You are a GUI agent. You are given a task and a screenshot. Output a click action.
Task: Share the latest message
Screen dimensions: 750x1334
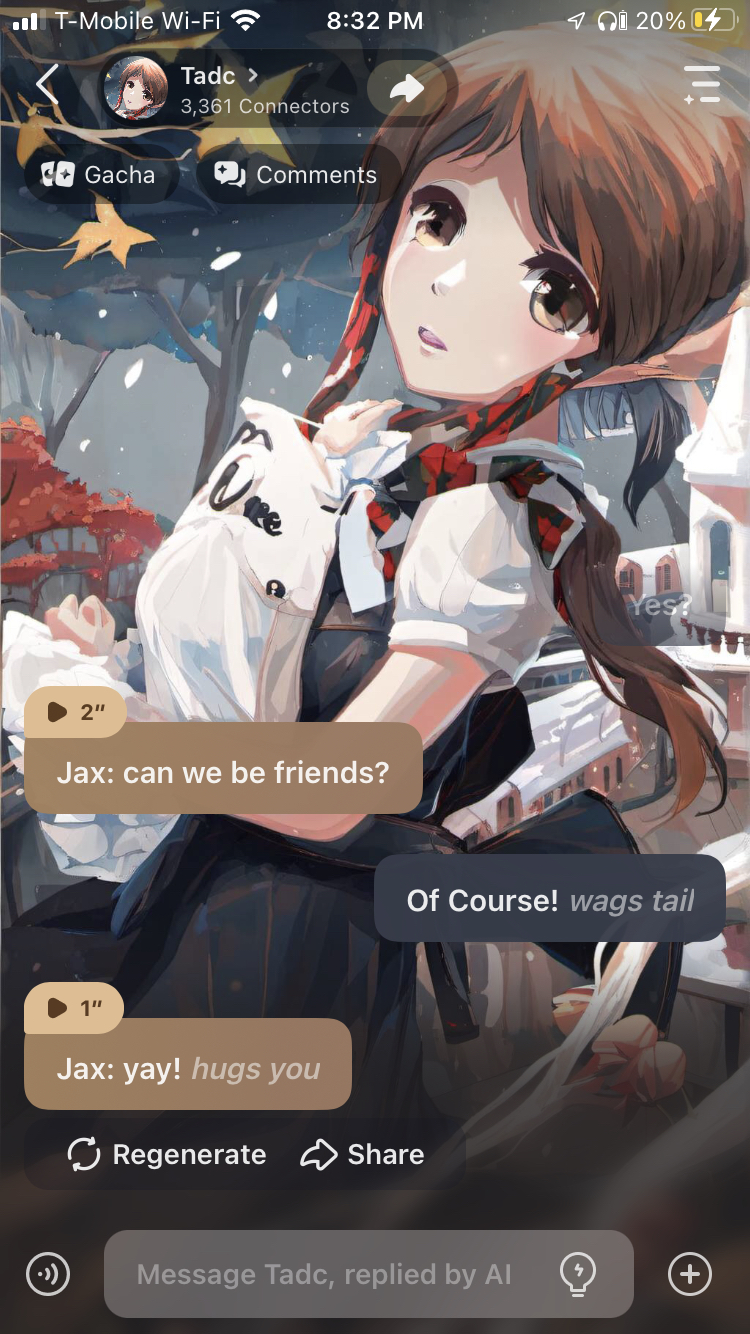coord(362,1155)
